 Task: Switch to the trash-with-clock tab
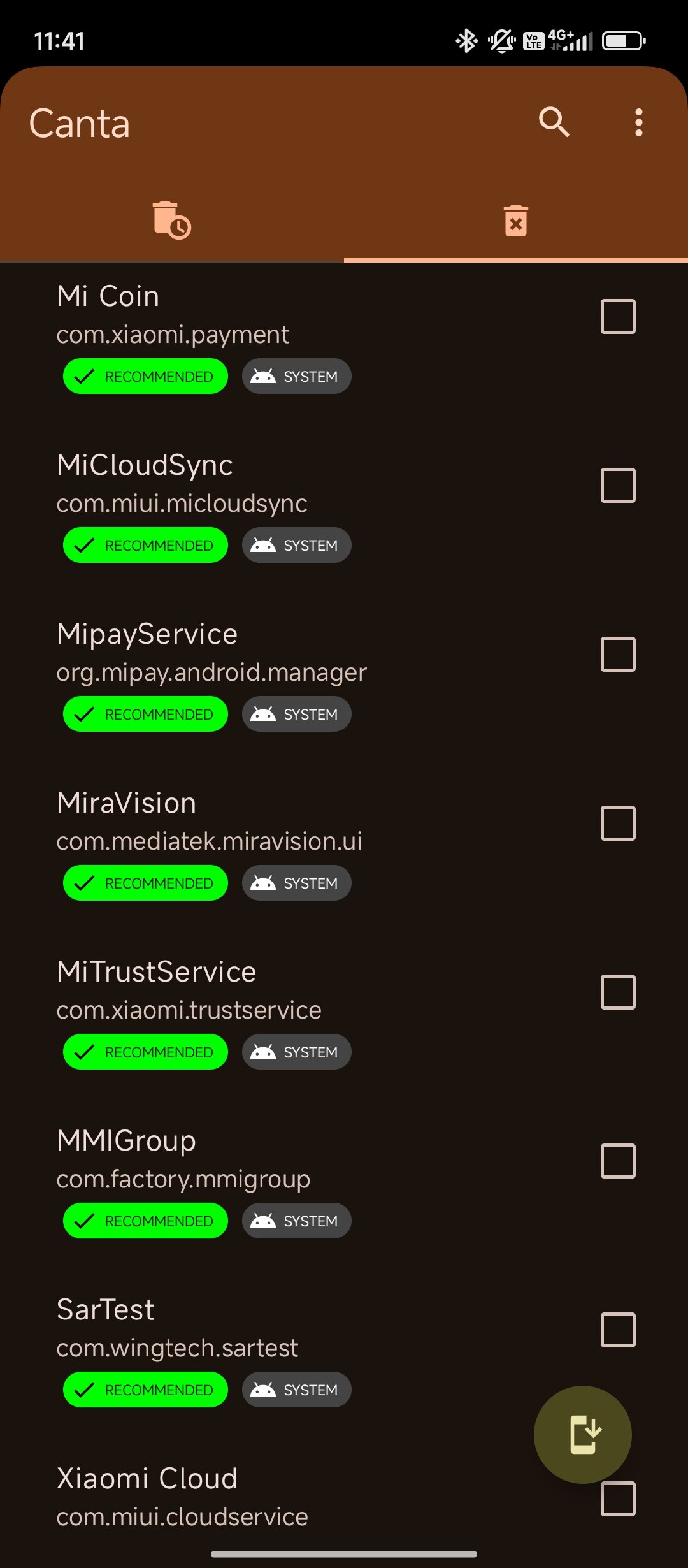(172, 220)
